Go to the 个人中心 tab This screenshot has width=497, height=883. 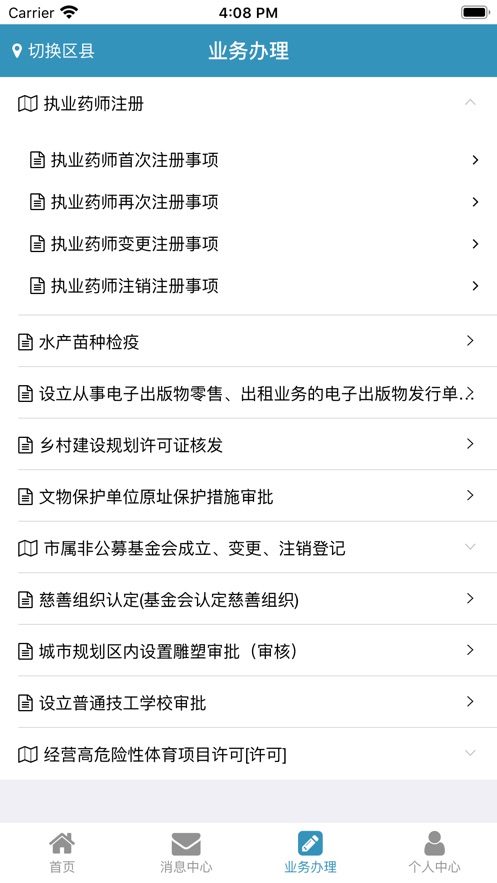tap(435, 853)
